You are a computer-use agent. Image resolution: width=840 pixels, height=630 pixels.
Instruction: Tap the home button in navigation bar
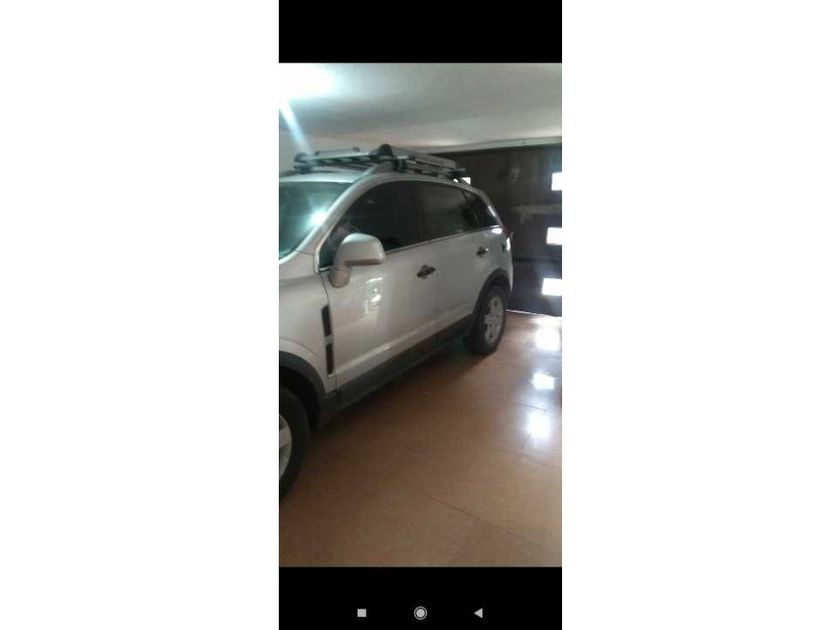click(421, 612)
